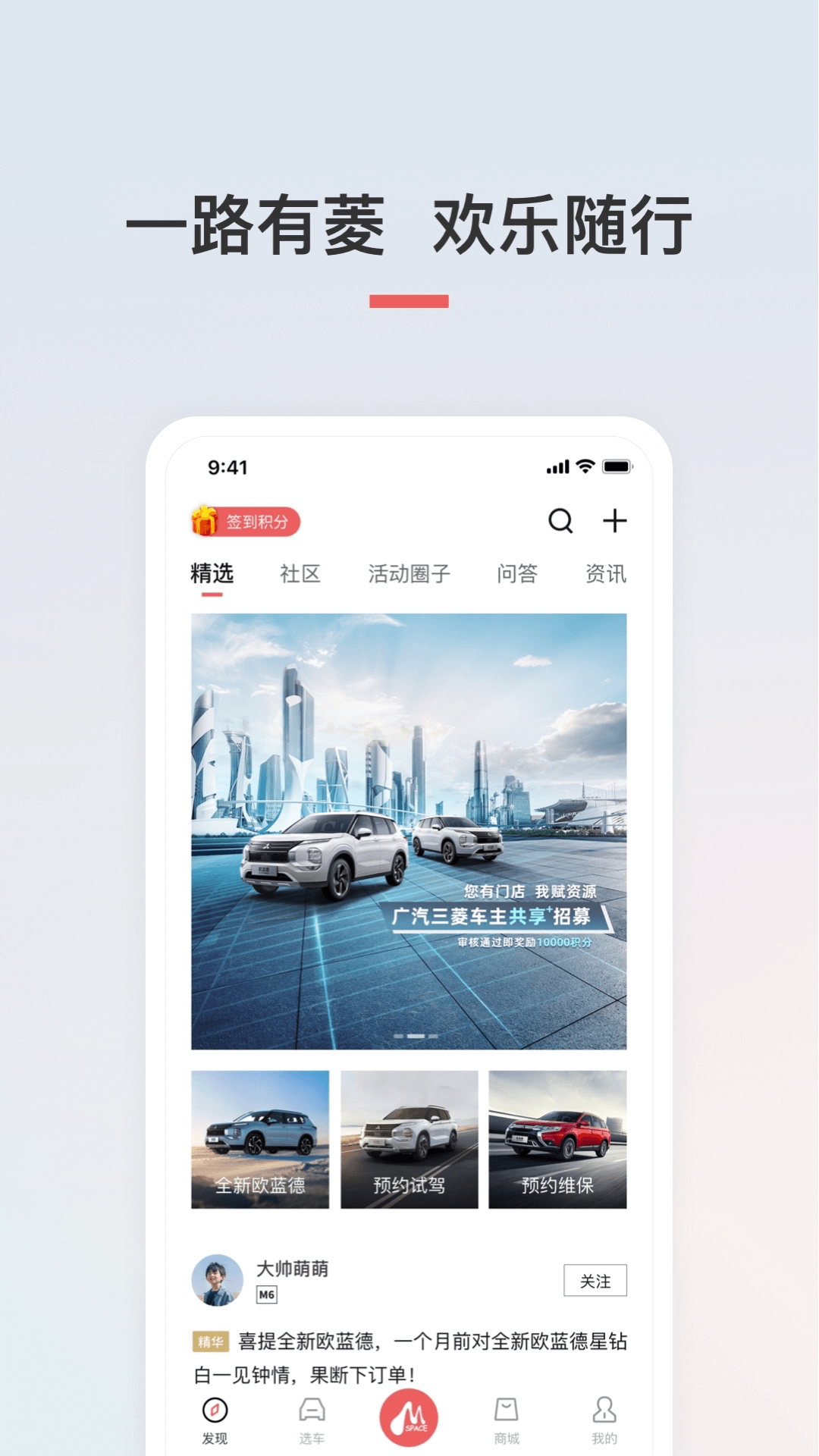Tap the 关注 follow button

click(x=596, y=1282)
